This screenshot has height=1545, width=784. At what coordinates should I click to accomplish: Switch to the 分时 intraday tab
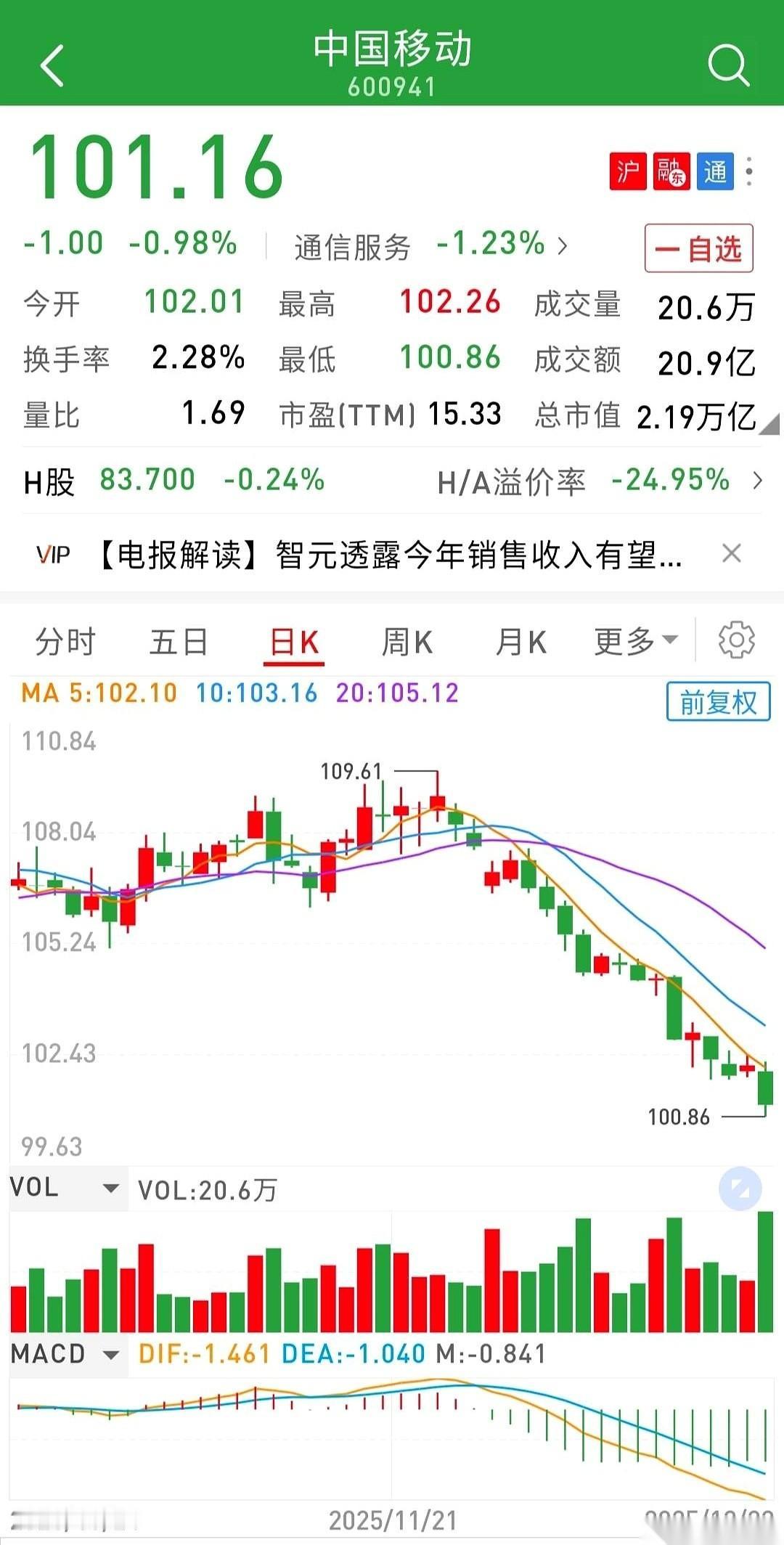click(x=64, y=642)
